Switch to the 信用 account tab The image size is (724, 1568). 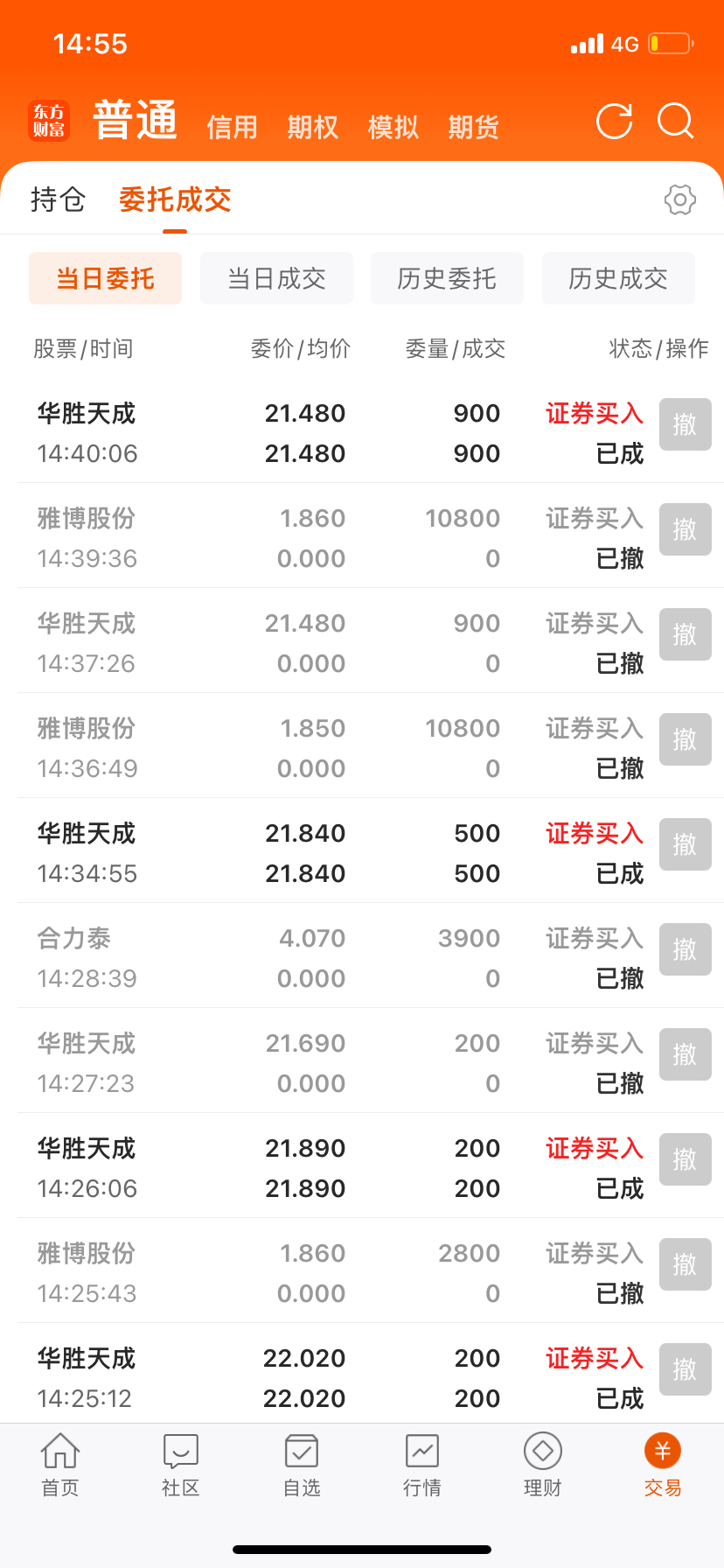click(232, 127)
